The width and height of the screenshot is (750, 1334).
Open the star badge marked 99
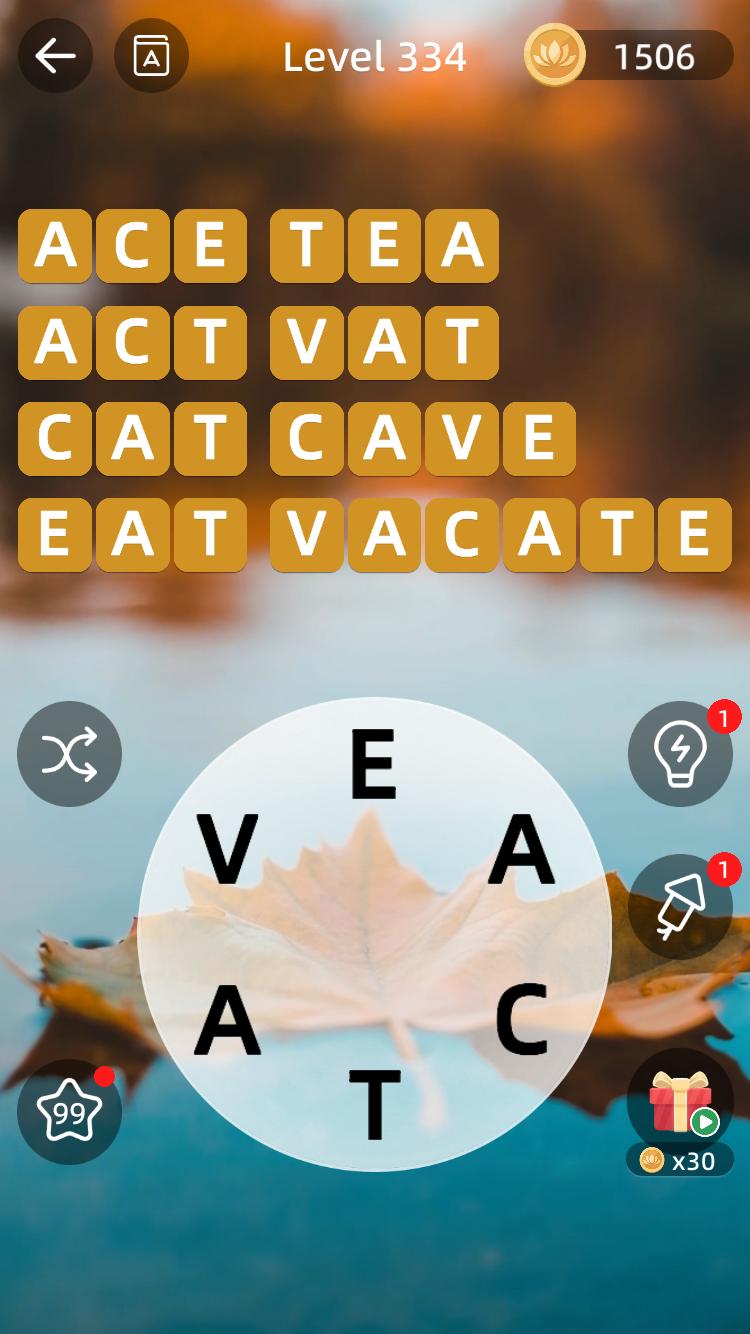tap(69, 1111)
